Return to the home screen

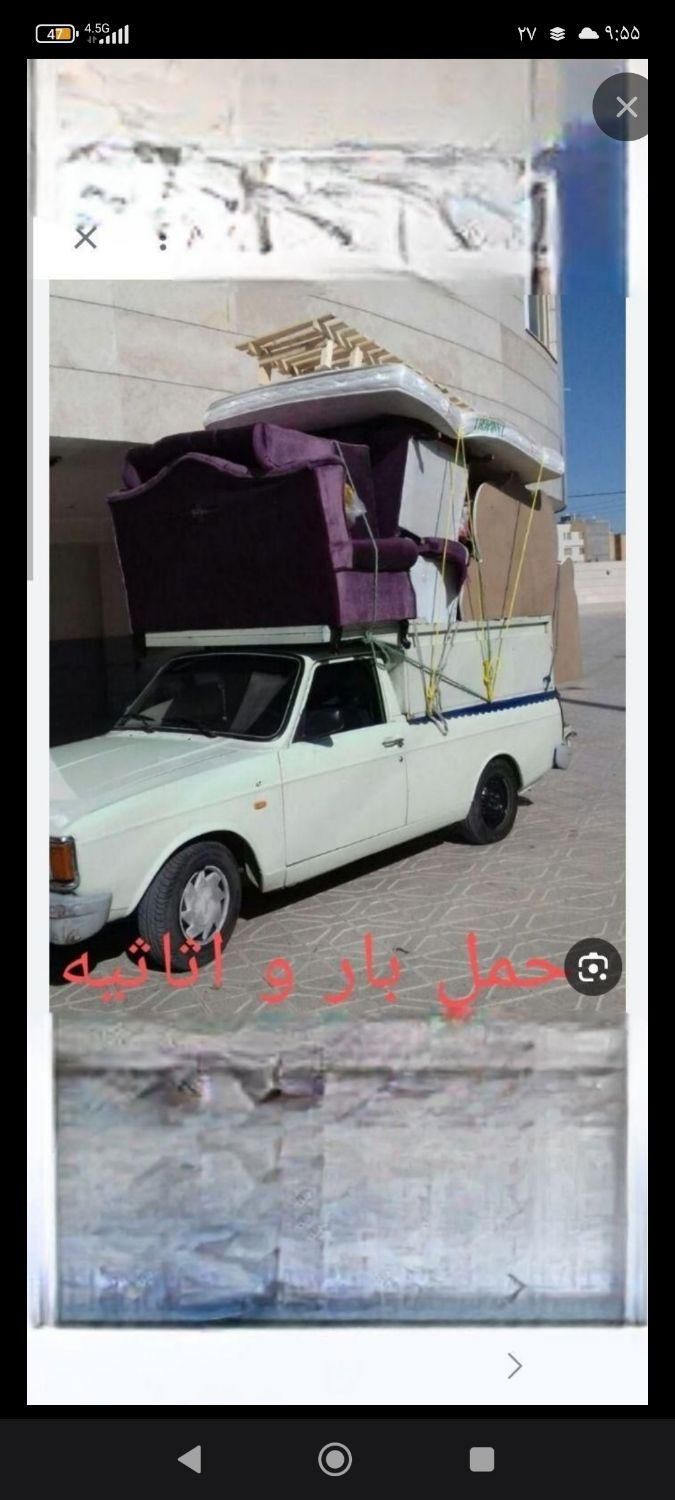coord(335,1459)
